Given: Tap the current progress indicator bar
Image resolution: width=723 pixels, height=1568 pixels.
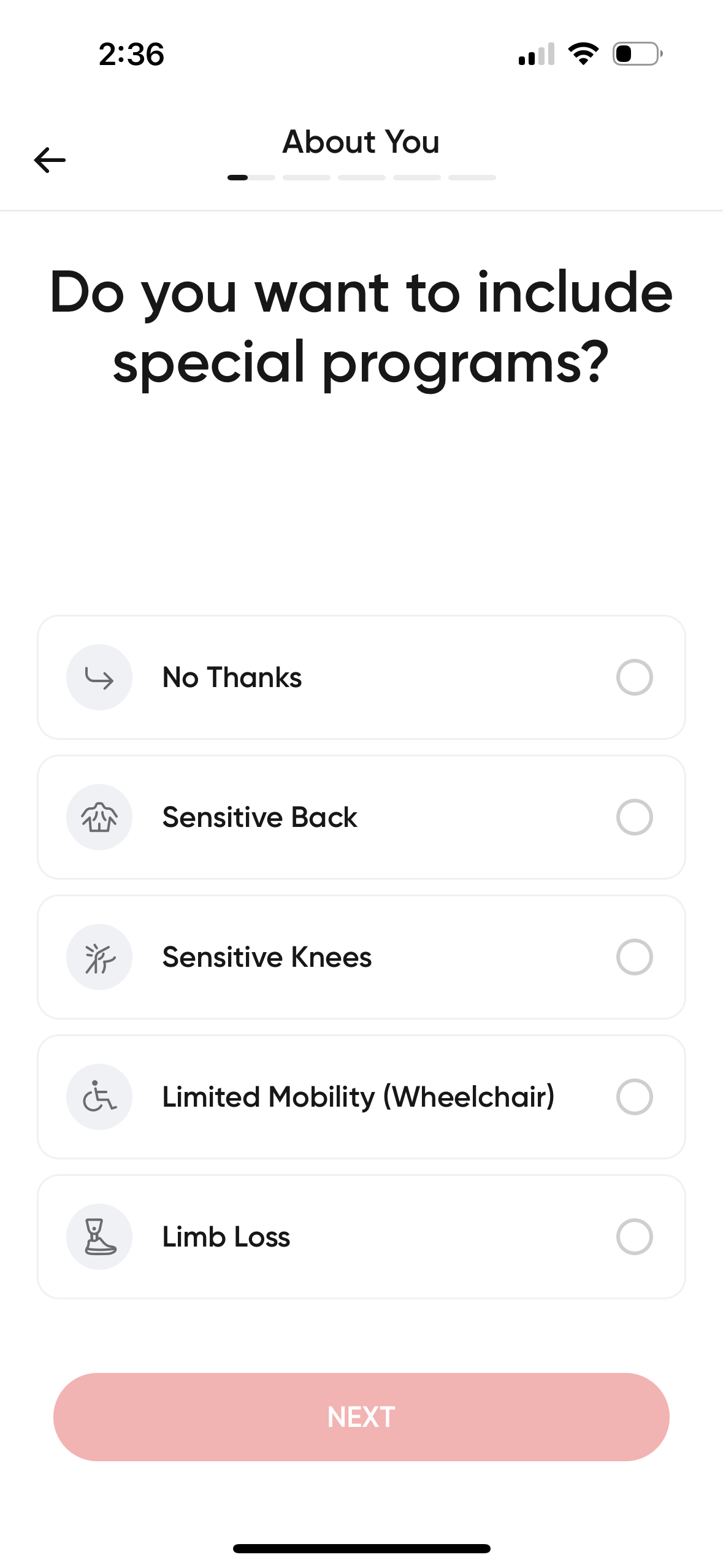Looking at the screenshot, I should click(x=239, y=177).
